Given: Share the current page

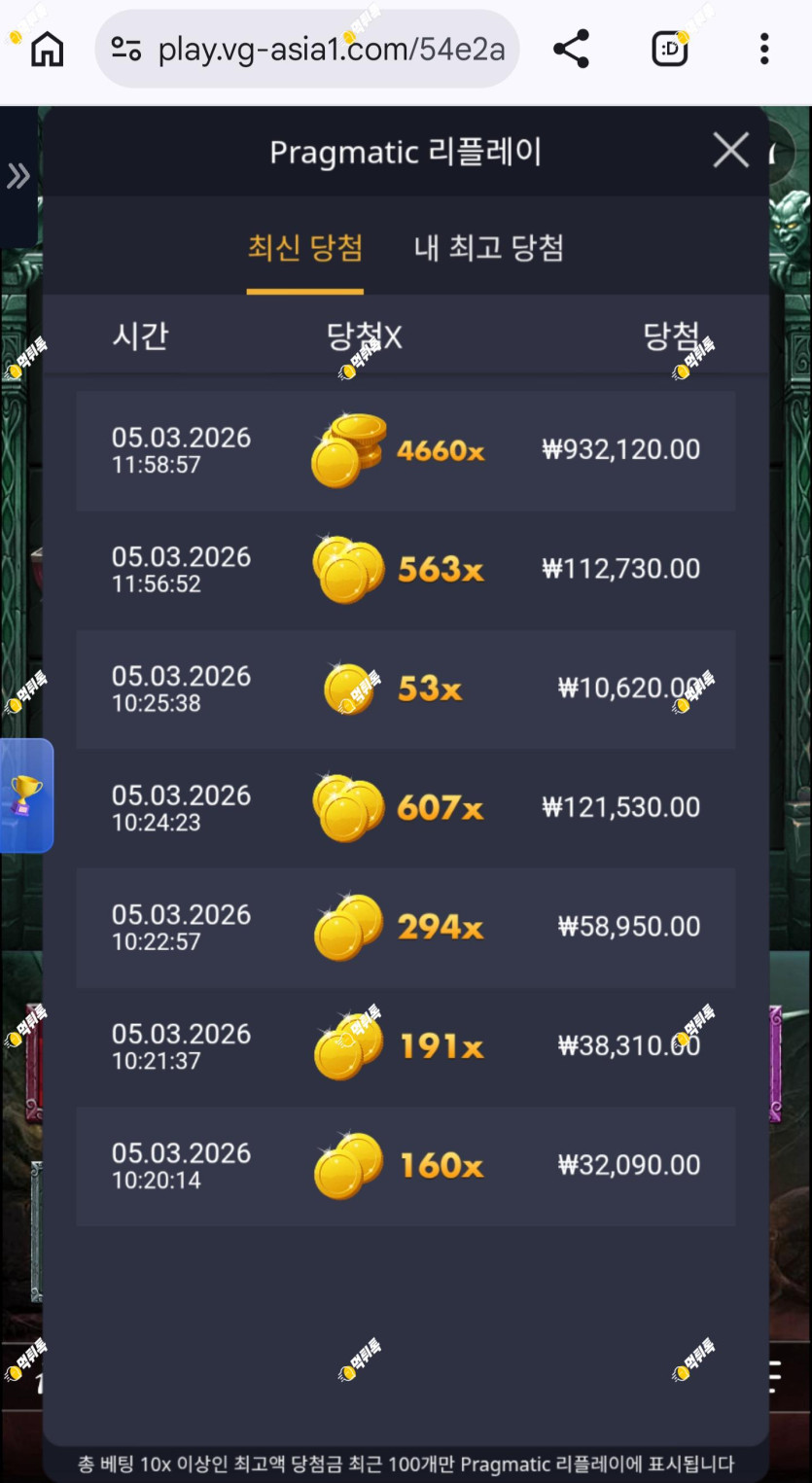Looking at the screenshot, I should tap(571, 49).
